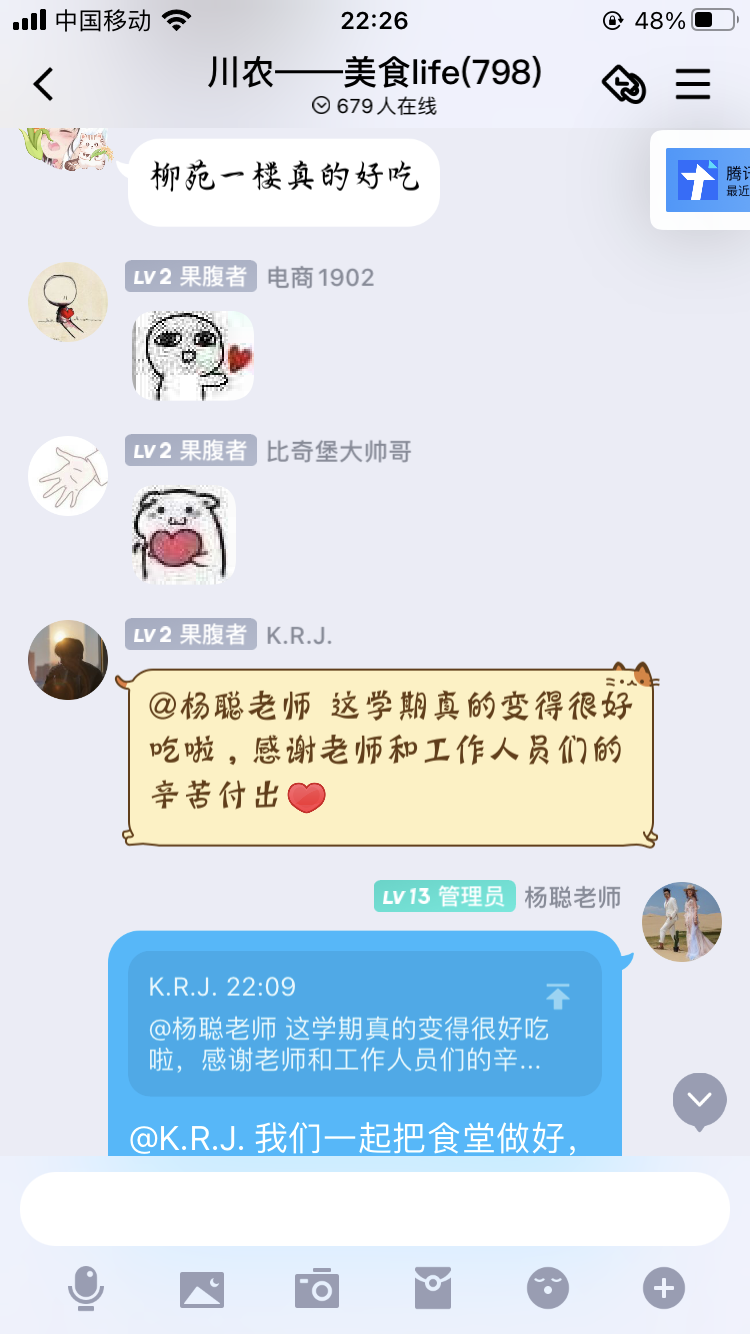Tap the message input field
Viewport: 750px width, 1334px height.
click(x=374, y=1208)
